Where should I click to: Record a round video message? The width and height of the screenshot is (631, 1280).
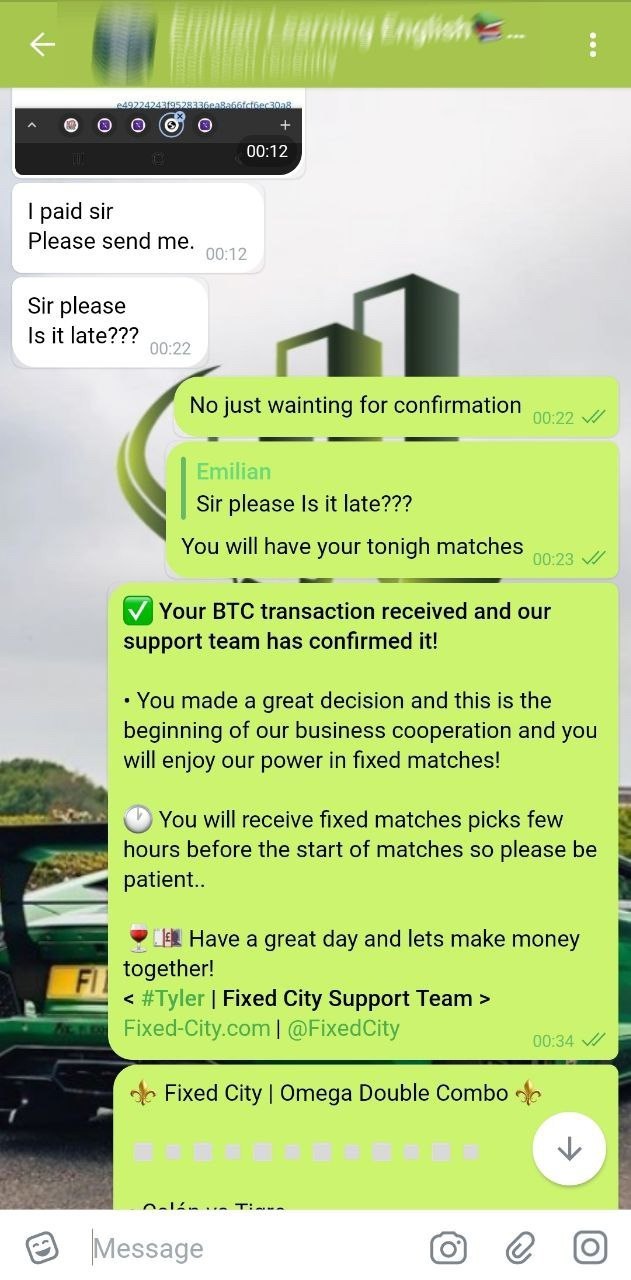point(590,1247)
